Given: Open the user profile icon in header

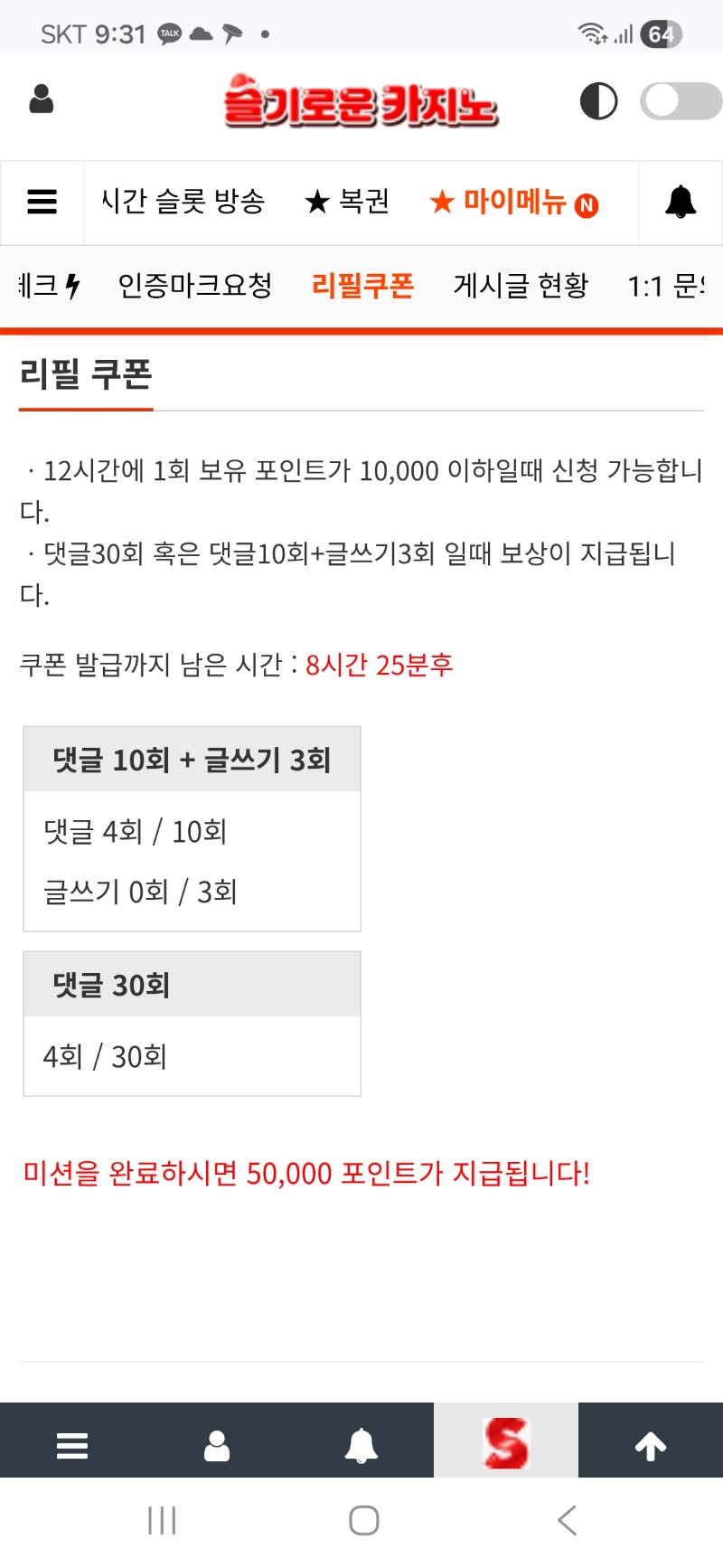Looking at the screenshot, I should click(42, 99).
